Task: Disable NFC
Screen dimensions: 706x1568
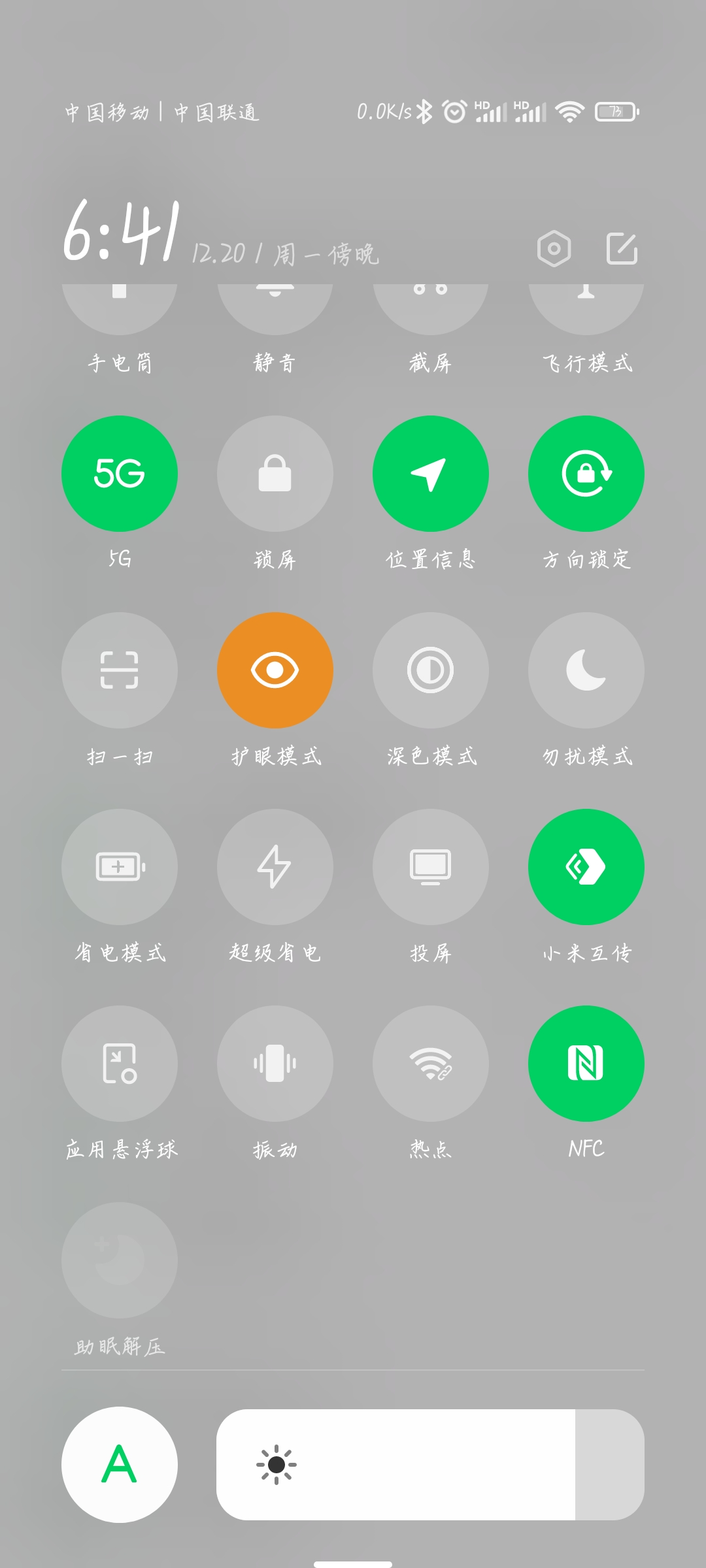Action: tap(586, 1064)
